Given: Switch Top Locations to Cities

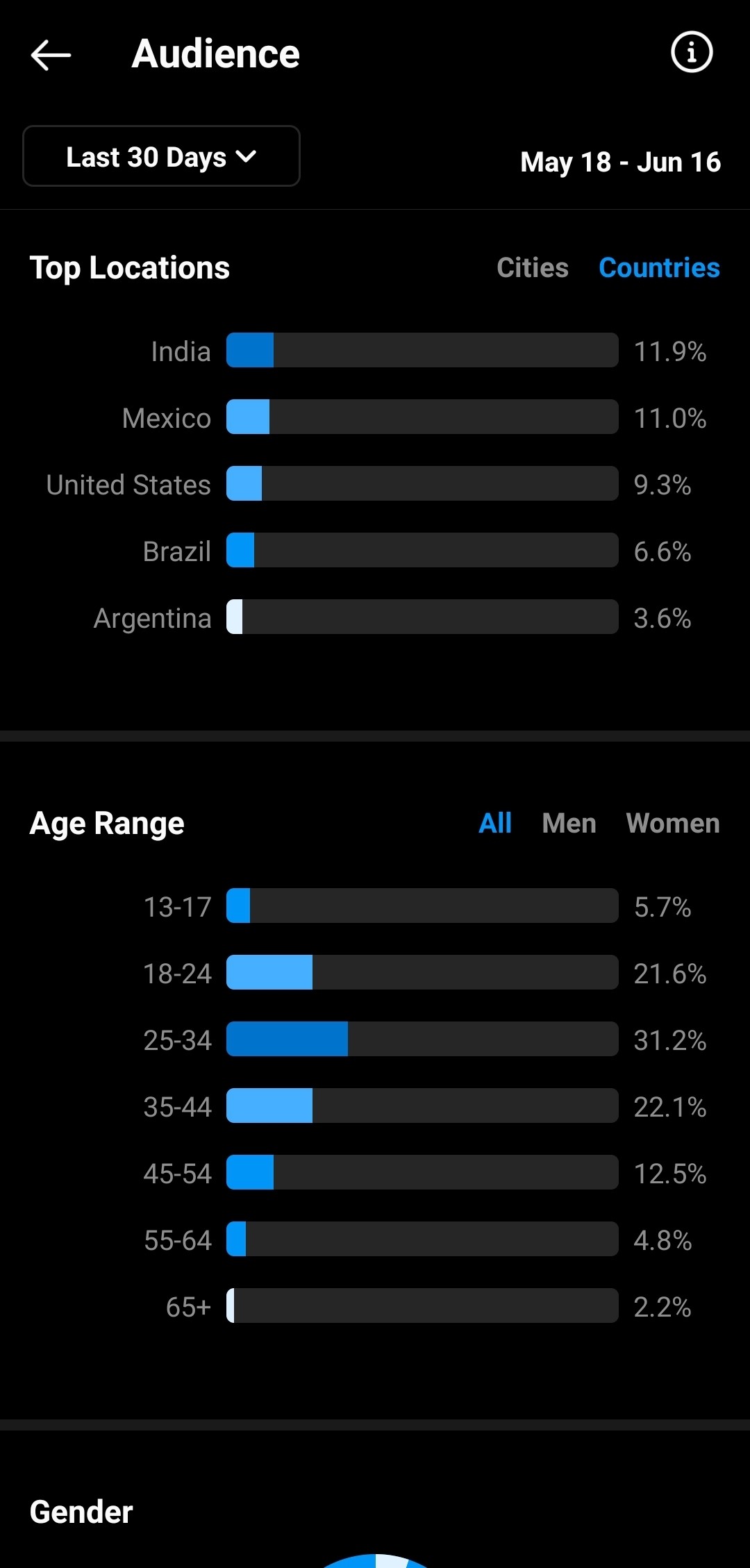Looking at the screenshot, I should point(533,268).
